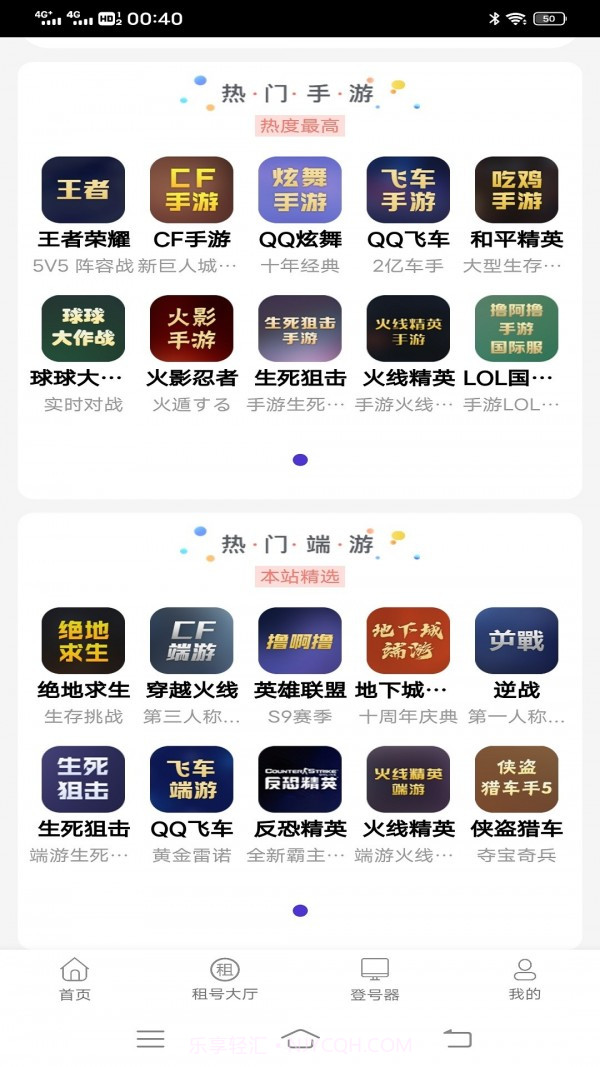600x1067 pixels.
Task: Open 王者荣耀 in hot mobile games
Action: pyautogui.click(x=83, y=190)
